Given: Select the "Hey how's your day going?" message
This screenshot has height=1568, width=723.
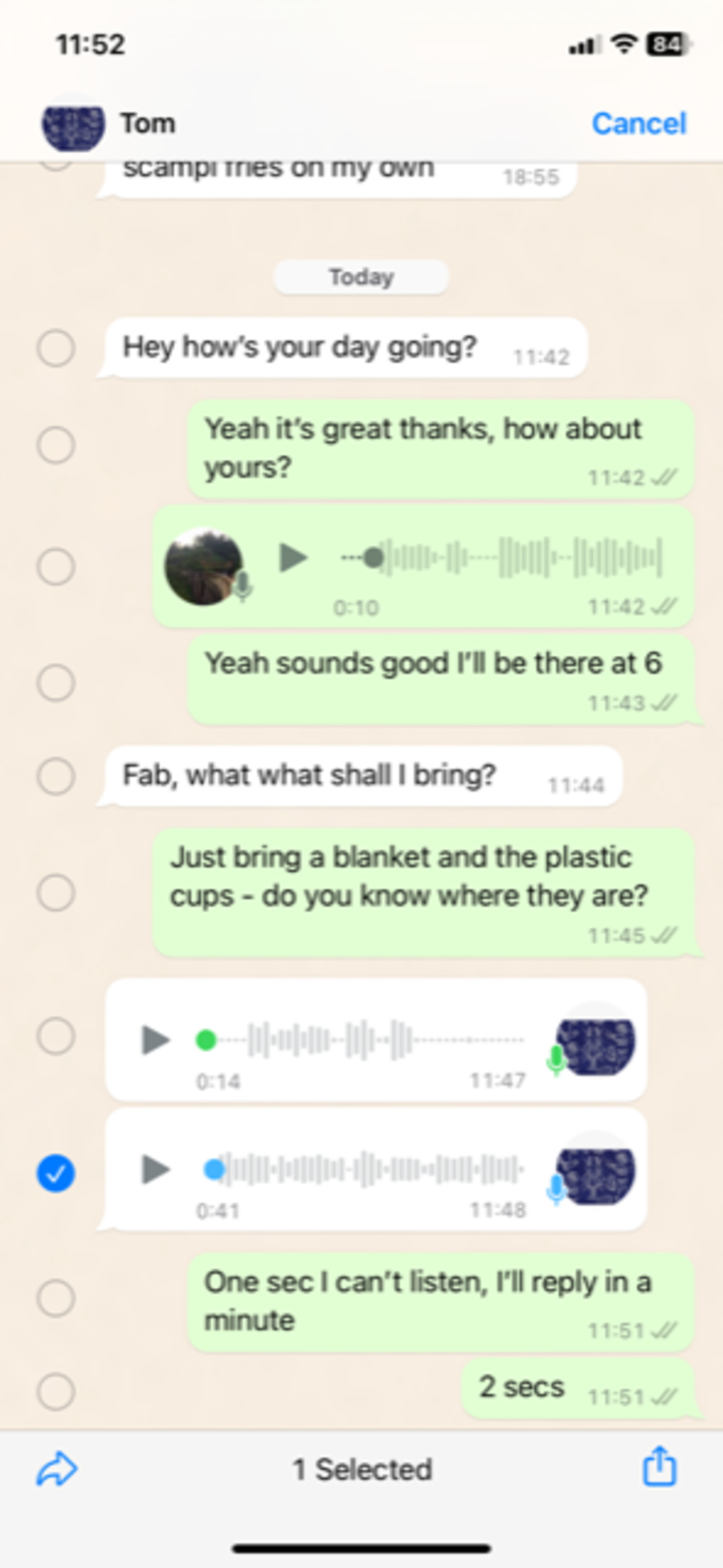Looking at the screenshot, I should point(56,348).
